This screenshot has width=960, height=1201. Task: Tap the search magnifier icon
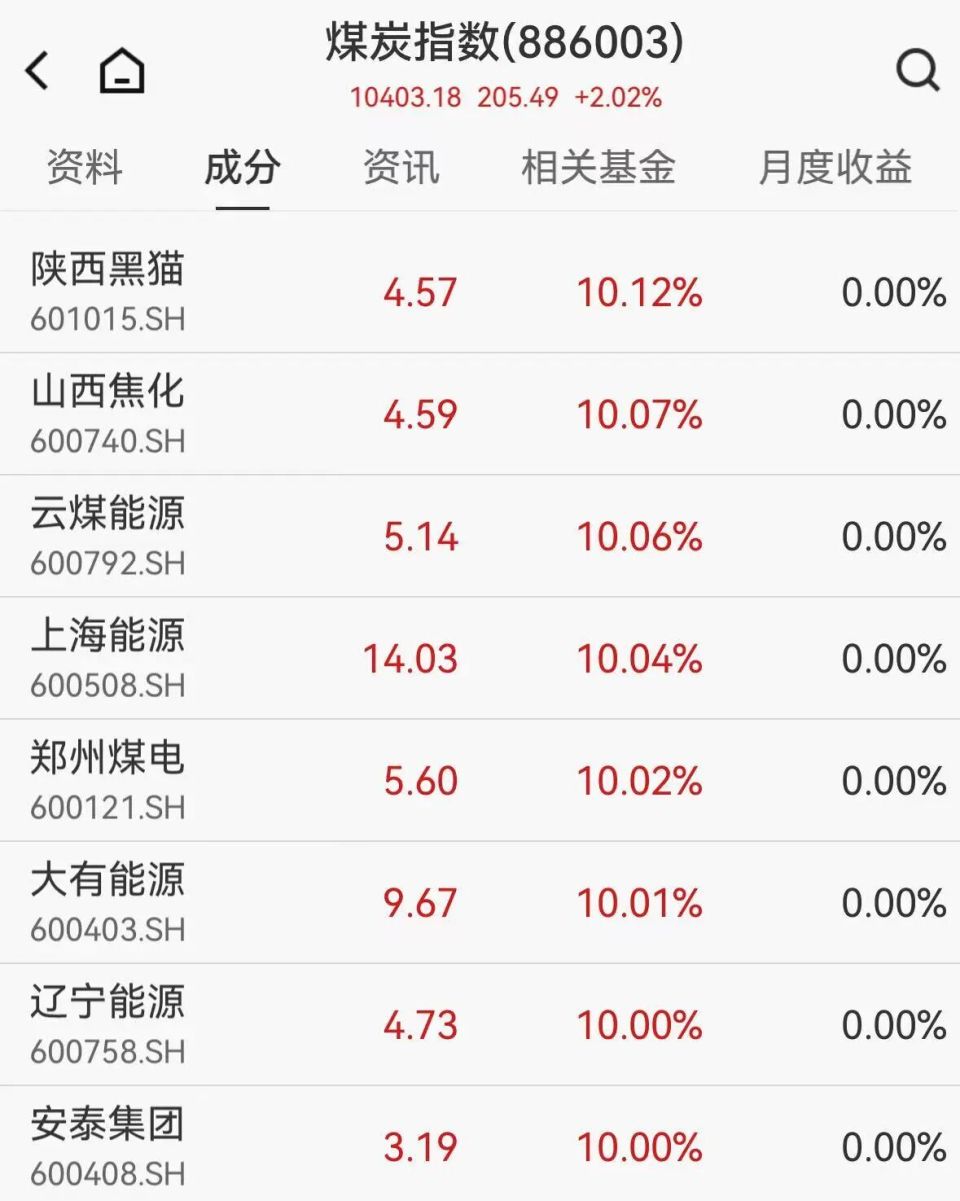point(916,70)
